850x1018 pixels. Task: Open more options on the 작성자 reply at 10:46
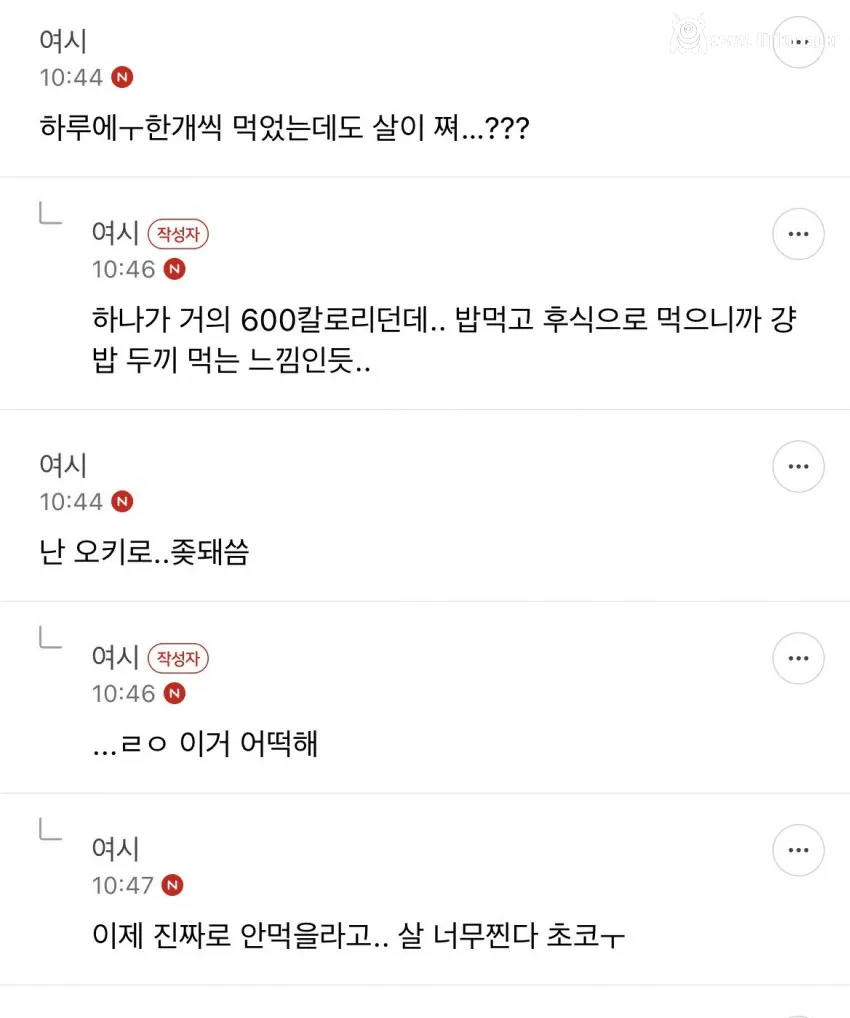[798, 234]
